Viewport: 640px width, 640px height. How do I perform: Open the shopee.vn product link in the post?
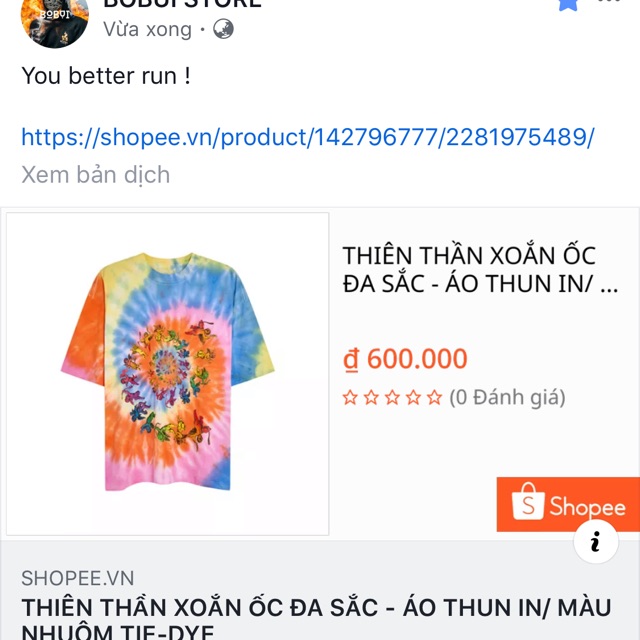(x=308, y=137)
